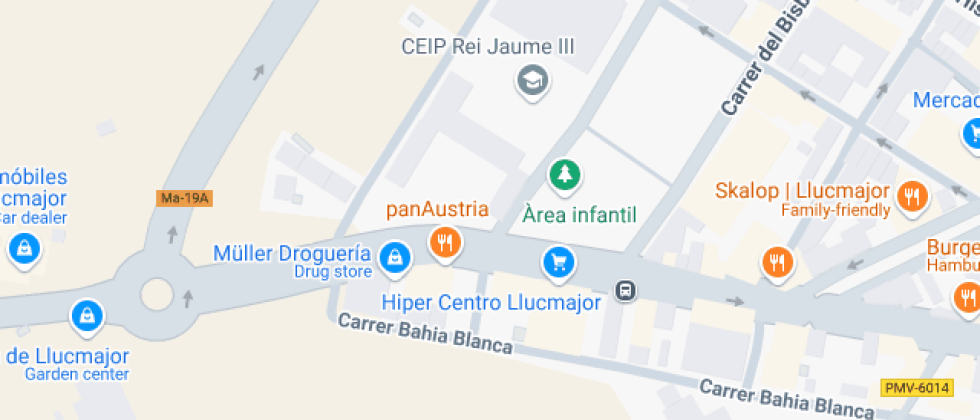980x420 pixels.
Task: Select the Garden center pin
Action: point(87,316)
